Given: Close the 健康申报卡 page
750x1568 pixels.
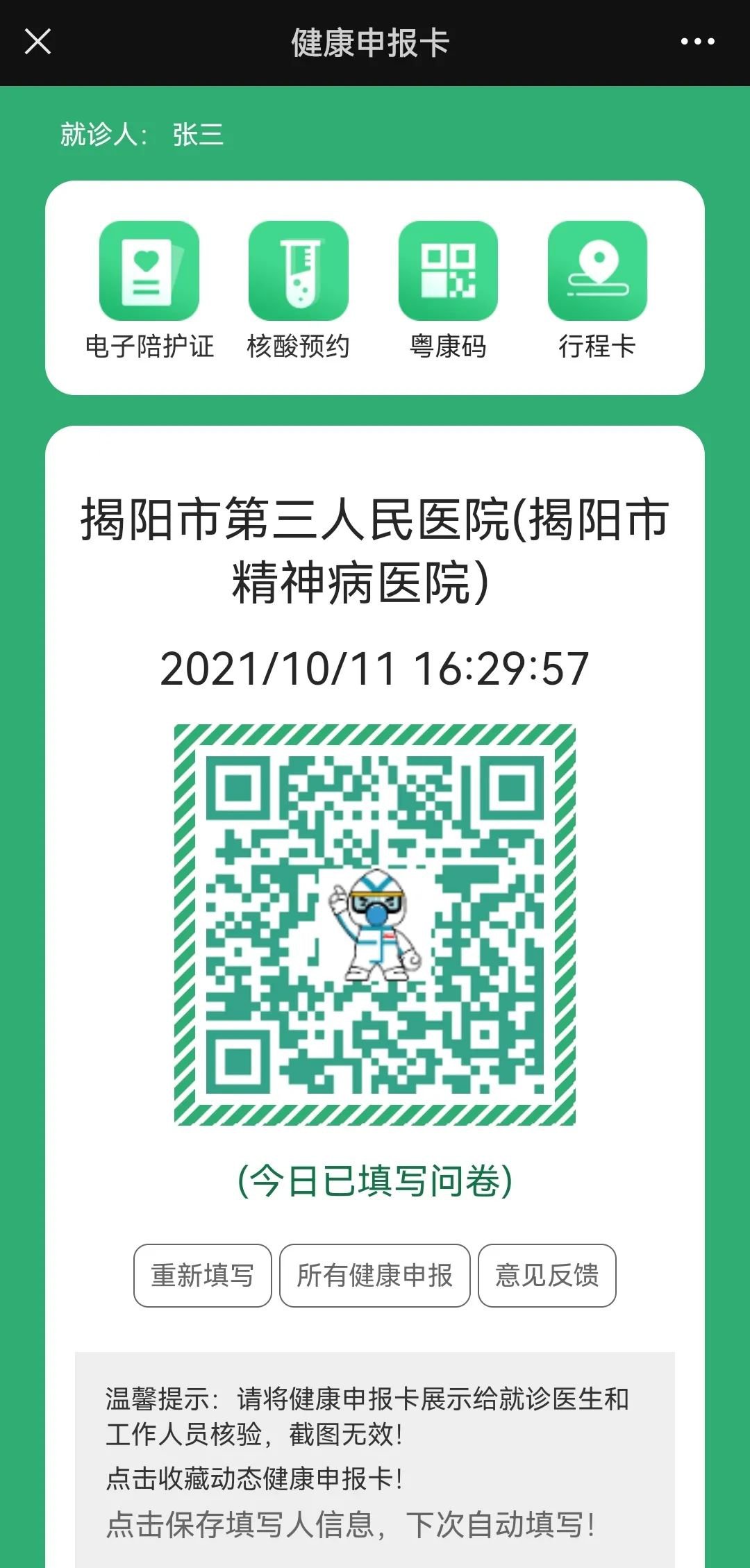Looking at the screenshot, I should 37,42.
